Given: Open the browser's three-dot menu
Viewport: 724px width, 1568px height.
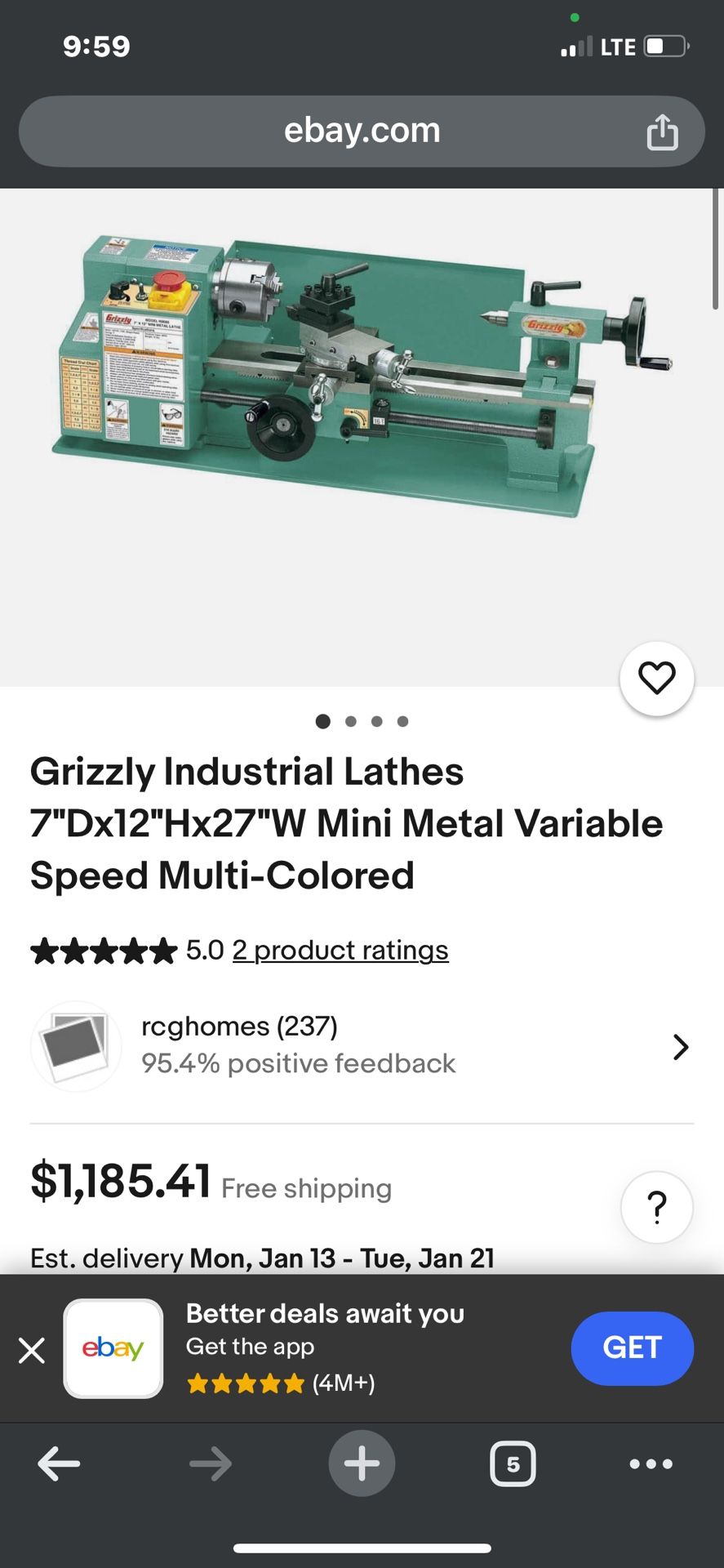Looking at the screenshot, I should point(651,1463).
